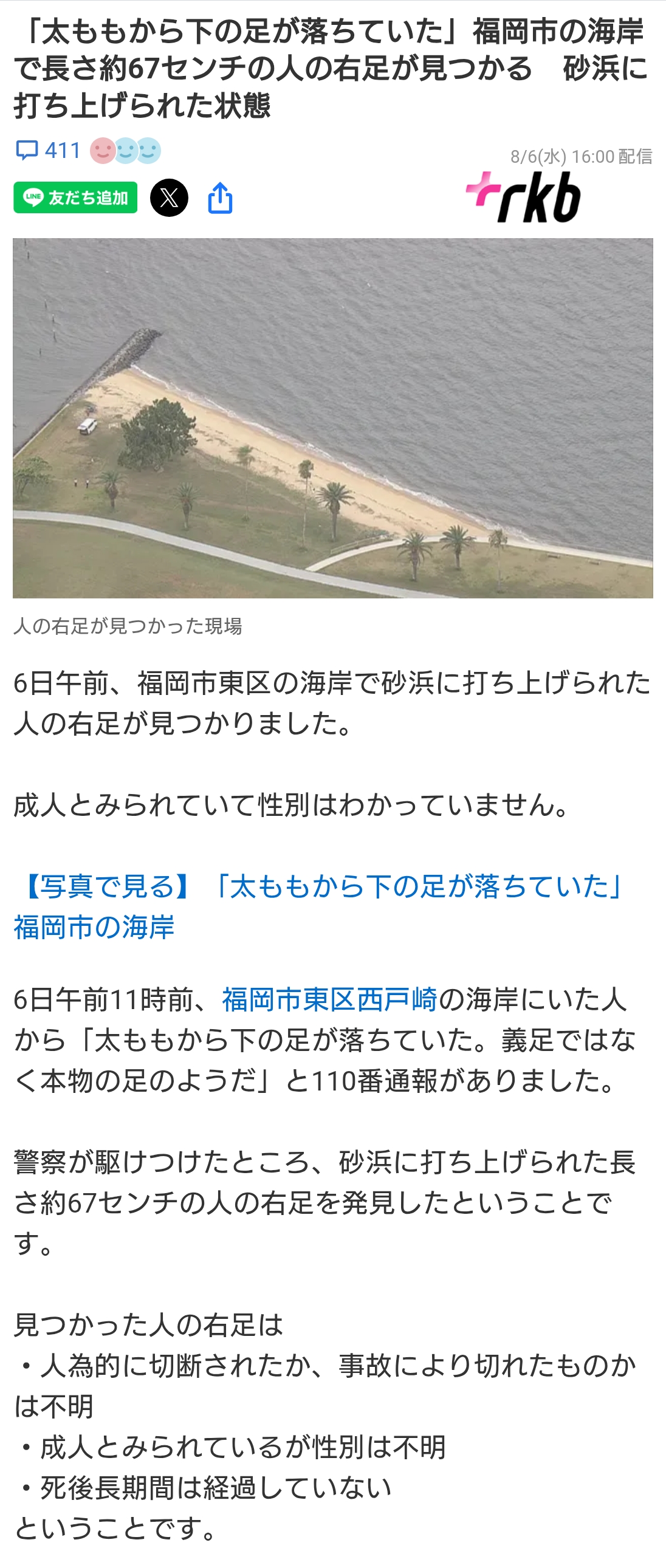
Task: Tap the LINE 友だち追加 button
Action: (x=75, y=198)
